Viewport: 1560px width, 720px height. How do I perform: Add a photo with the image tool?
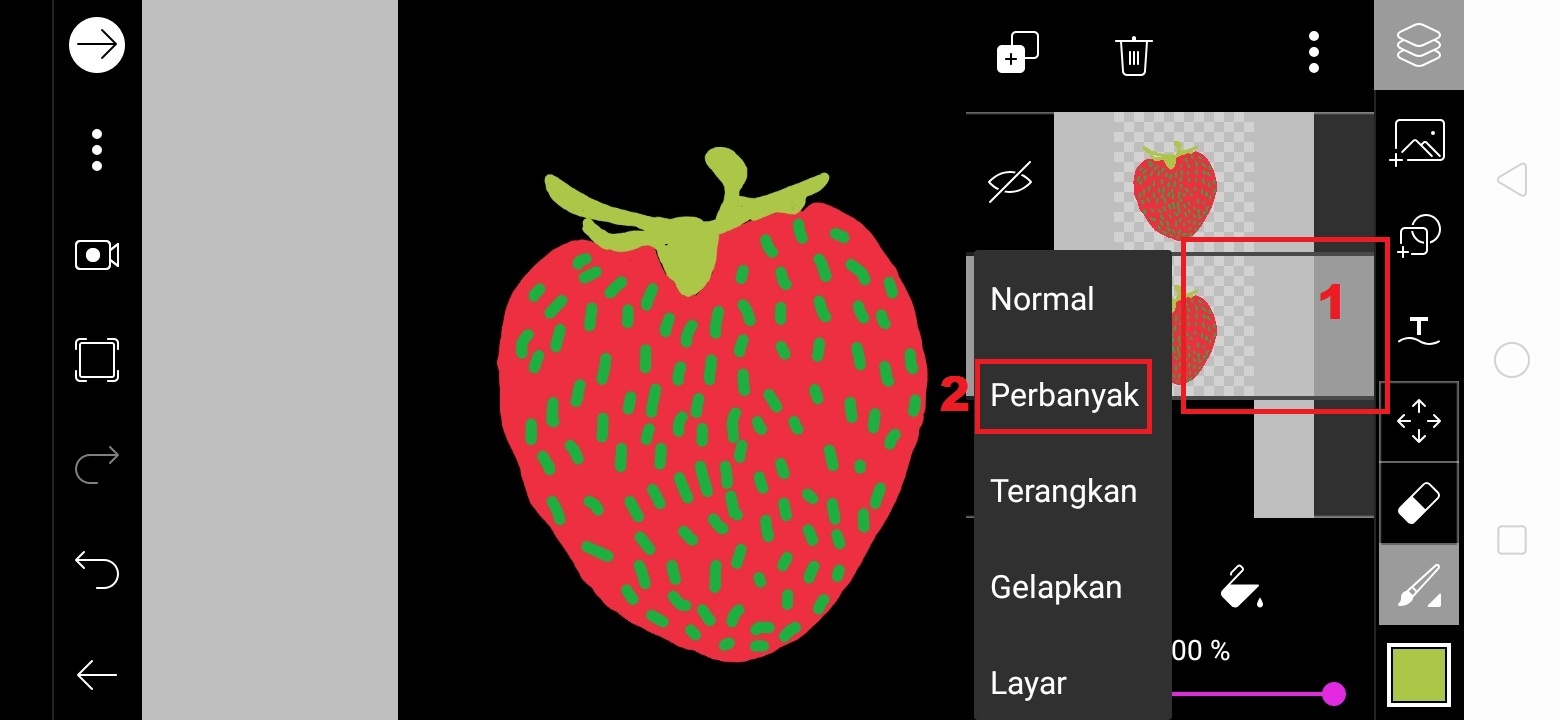1419,142
